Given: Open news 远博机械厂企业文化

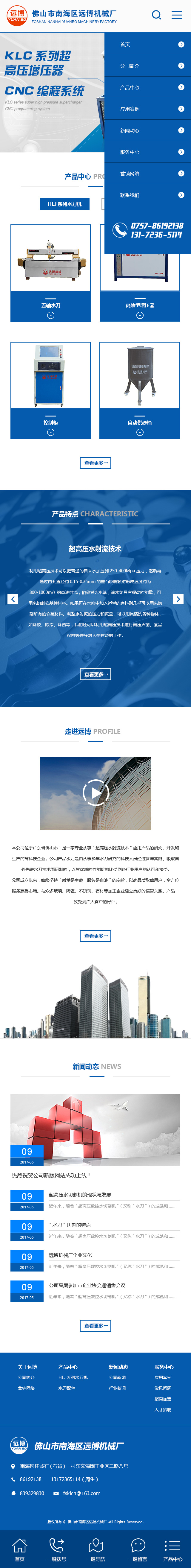Looking at the screenshot, I should coord(70,1255).
